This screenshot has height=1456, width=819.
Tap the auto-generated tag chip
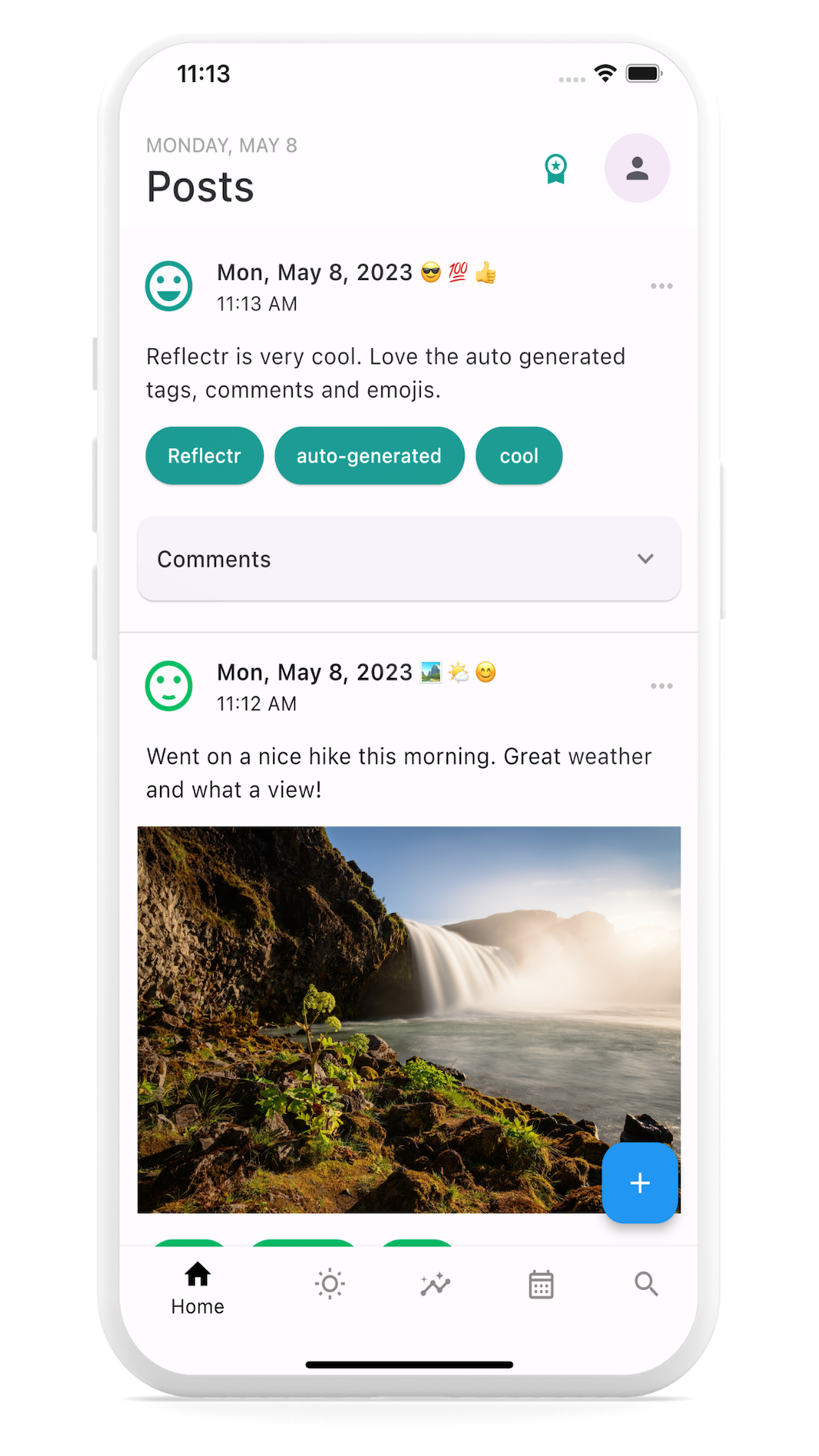tap(369, 456)
